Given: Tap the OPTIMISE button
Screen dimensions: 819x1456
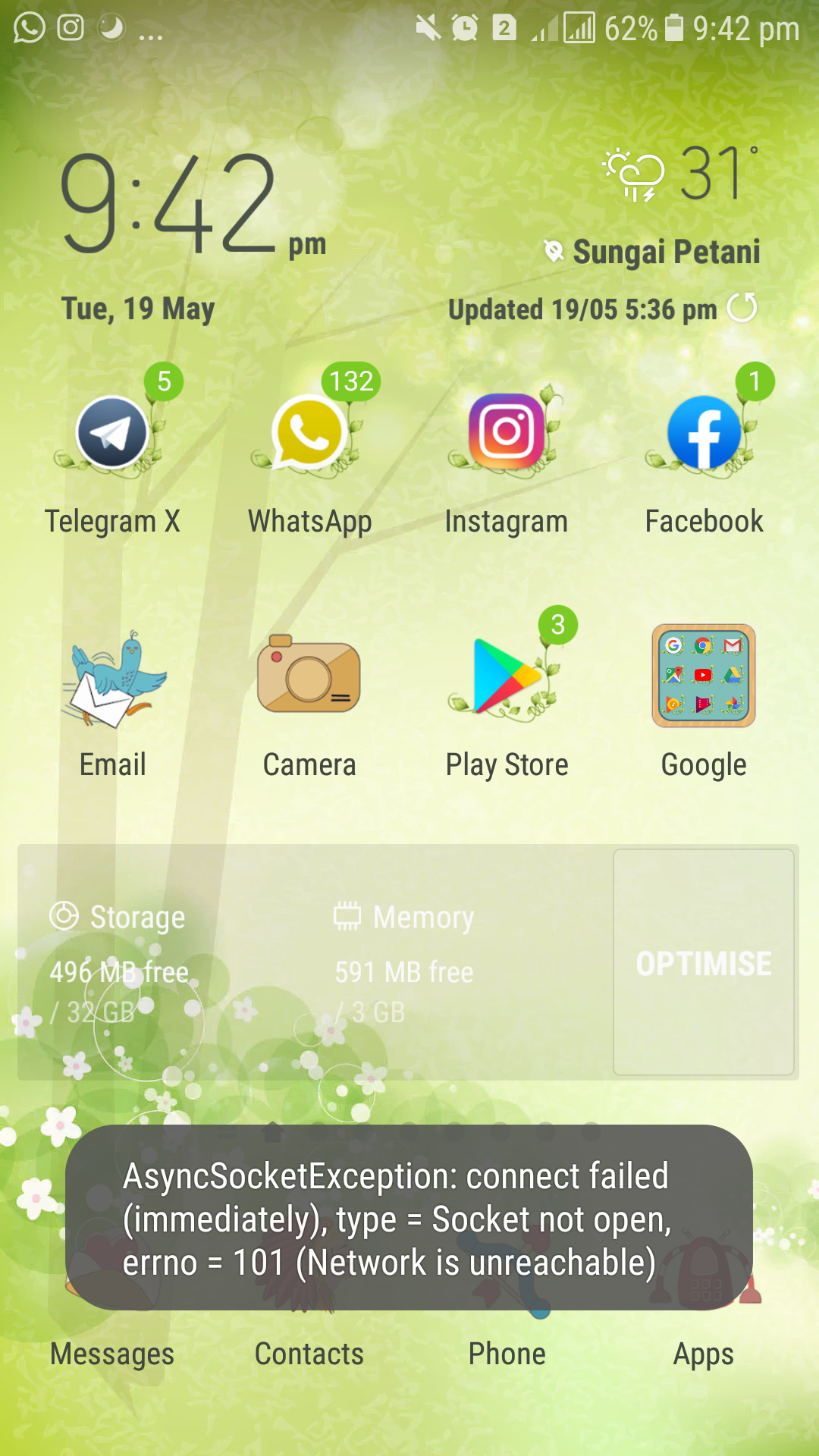Looking at the screenshot, I should (x=704, y=962).
